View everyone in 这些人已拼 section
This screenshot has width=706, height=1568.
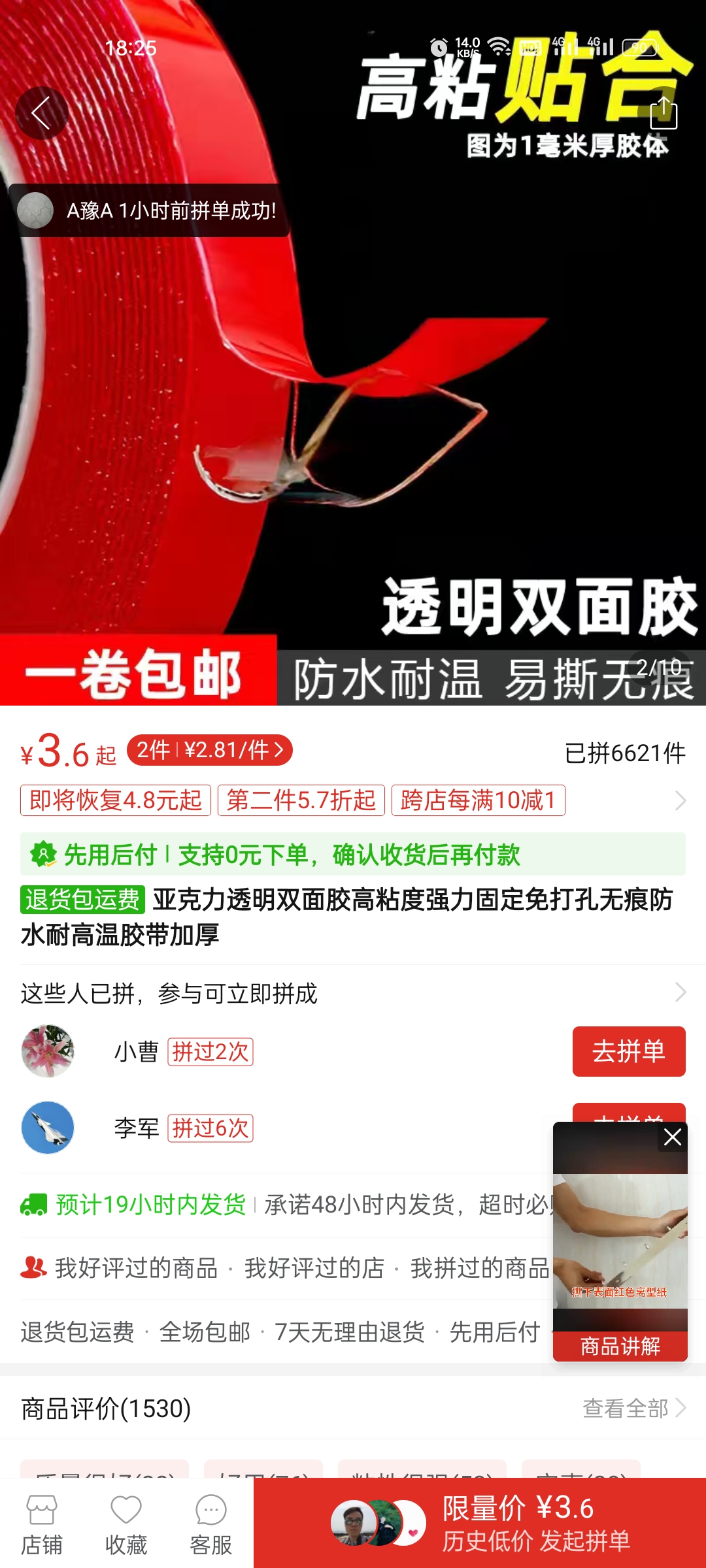coord(680,992)
